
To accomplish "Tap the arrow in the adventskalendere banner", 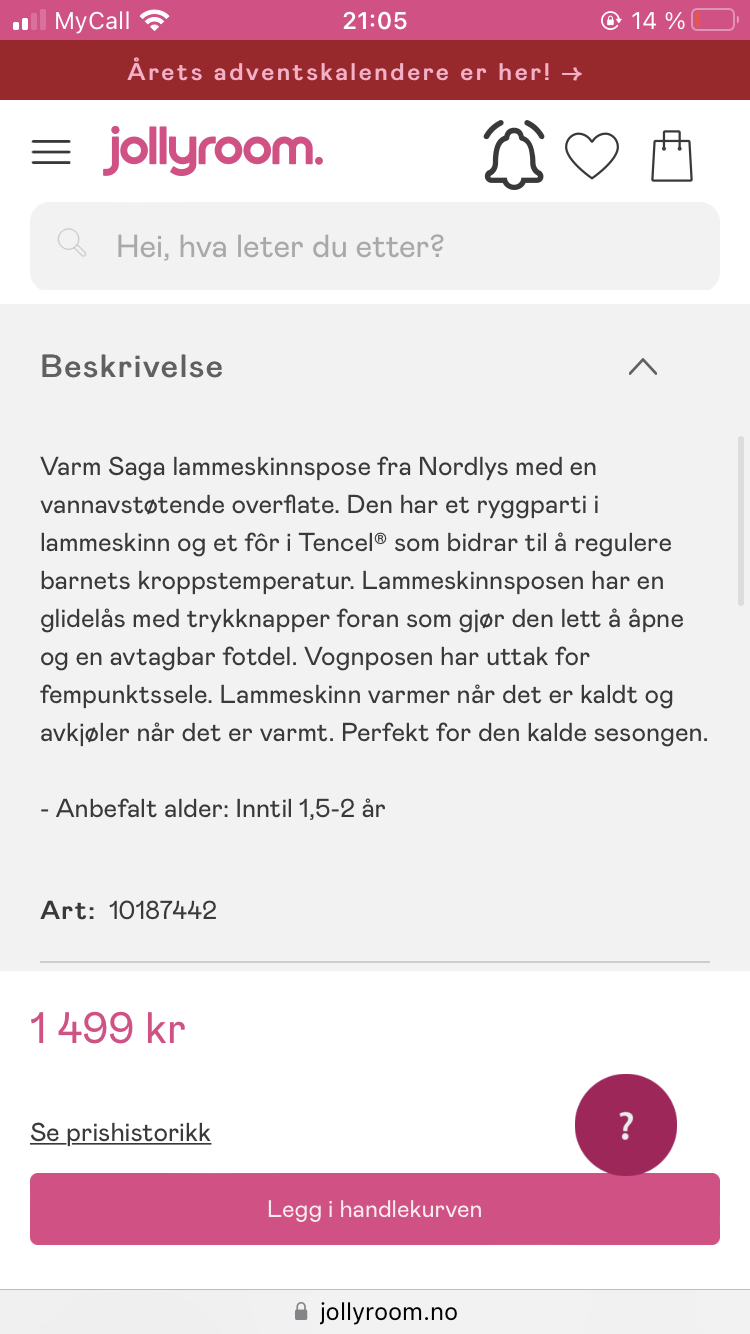I will (573, 70).
